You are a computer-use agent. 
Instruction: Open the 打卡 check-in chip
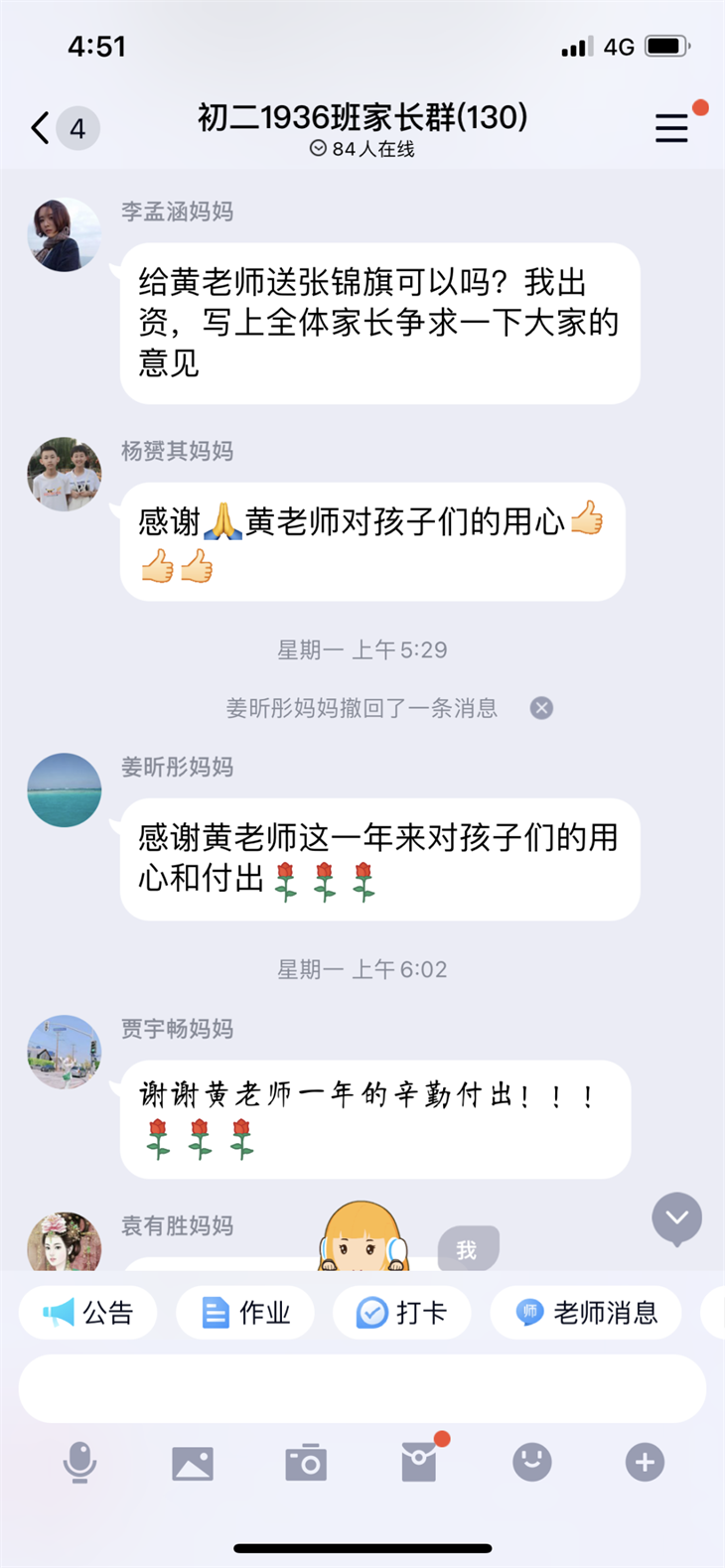click(401, 1313)
